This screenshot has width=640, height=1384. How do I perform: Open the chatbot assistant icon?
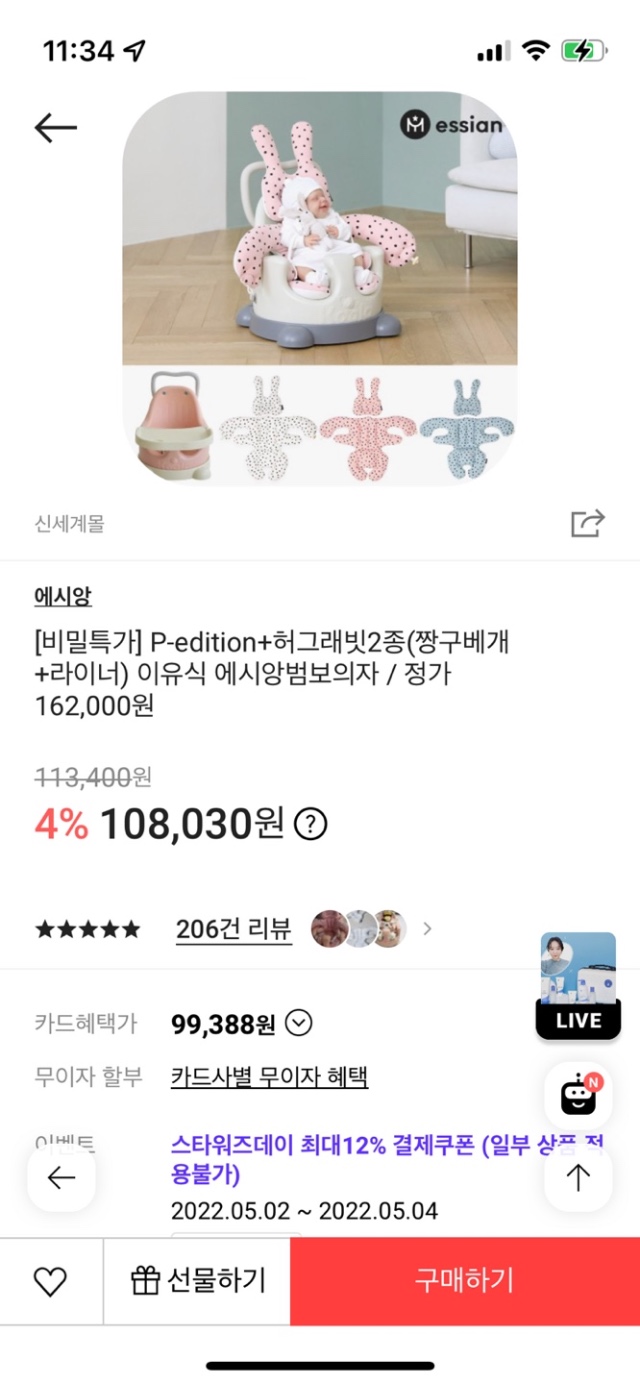coord(578,1097)
